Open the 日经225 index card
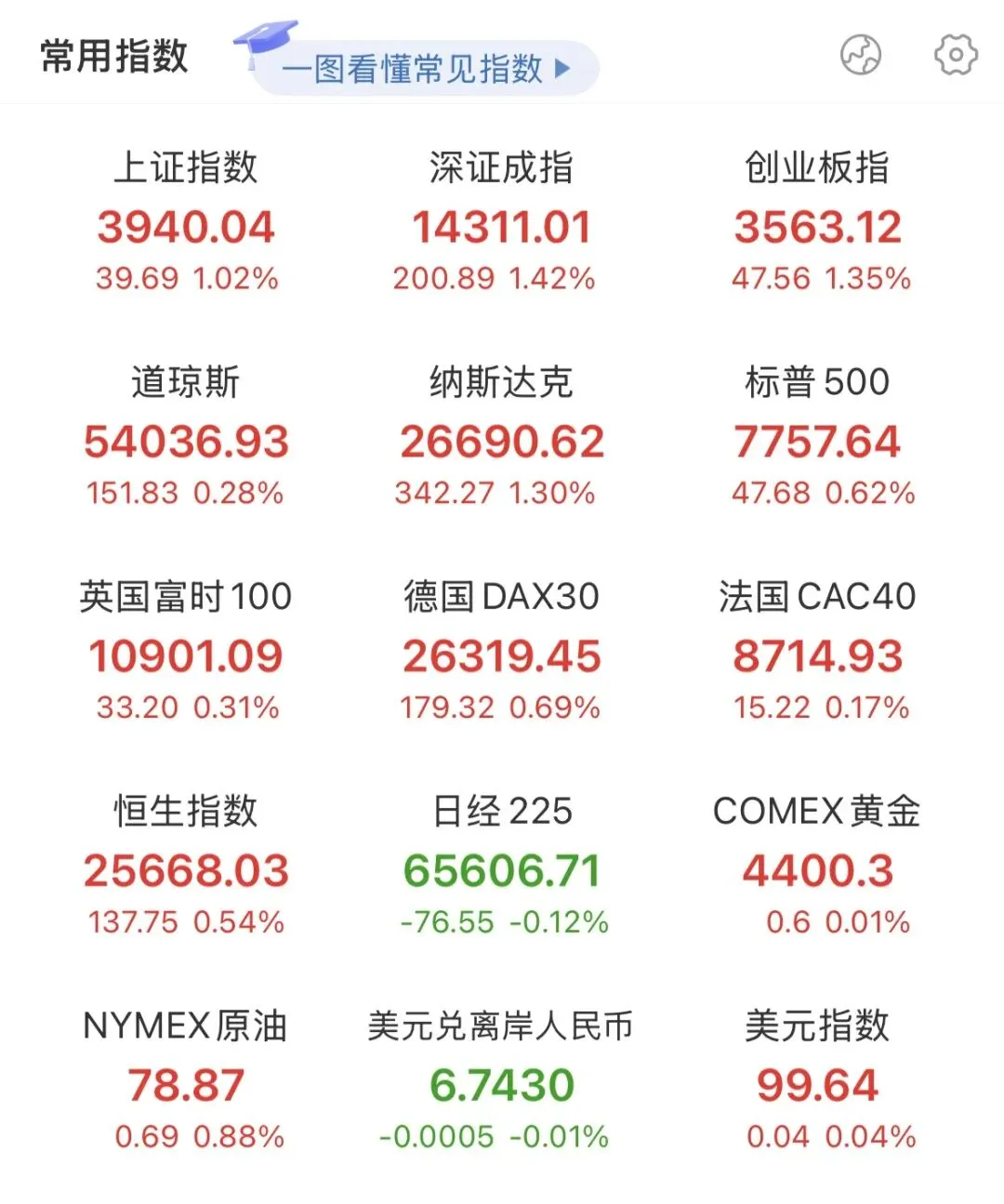Viewport: 1004px width, 1204px height. 502,865
